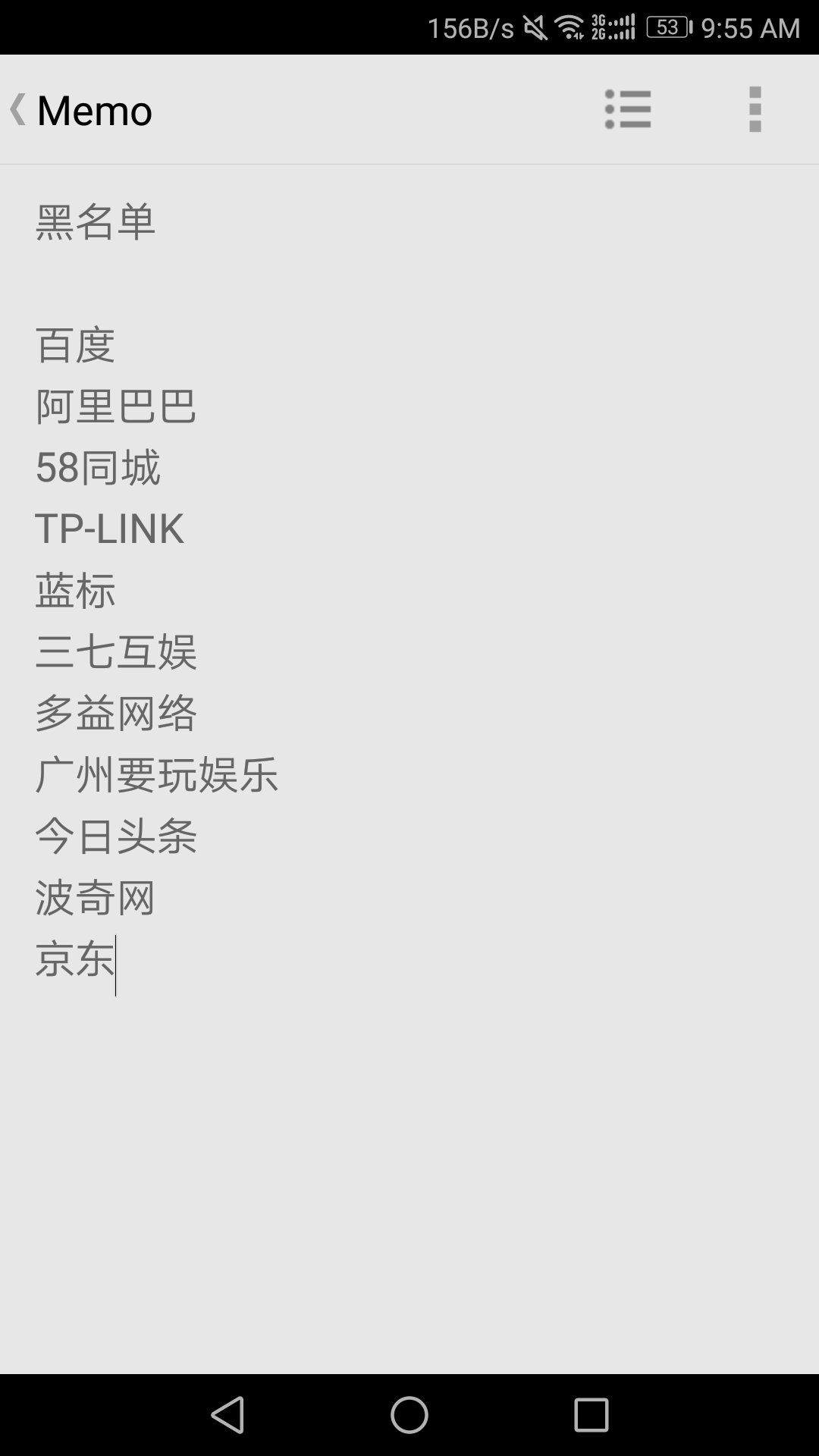The width and height of the screenshot is (819, 1456).
Task: Open the bullet list formatting icon
Action: coord(628,109)
